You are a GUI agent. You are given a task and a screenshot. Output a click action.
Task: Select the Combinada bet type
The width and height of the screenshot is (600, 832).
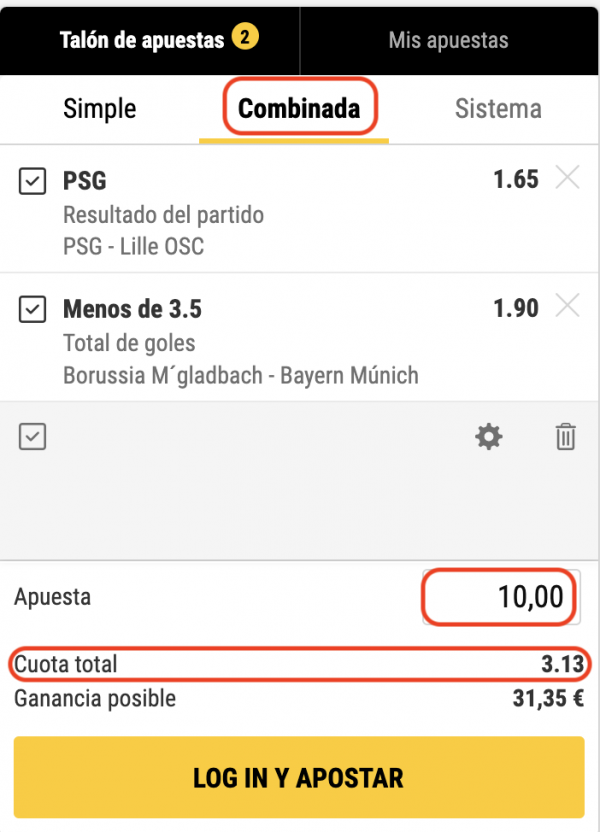(299, 108)
